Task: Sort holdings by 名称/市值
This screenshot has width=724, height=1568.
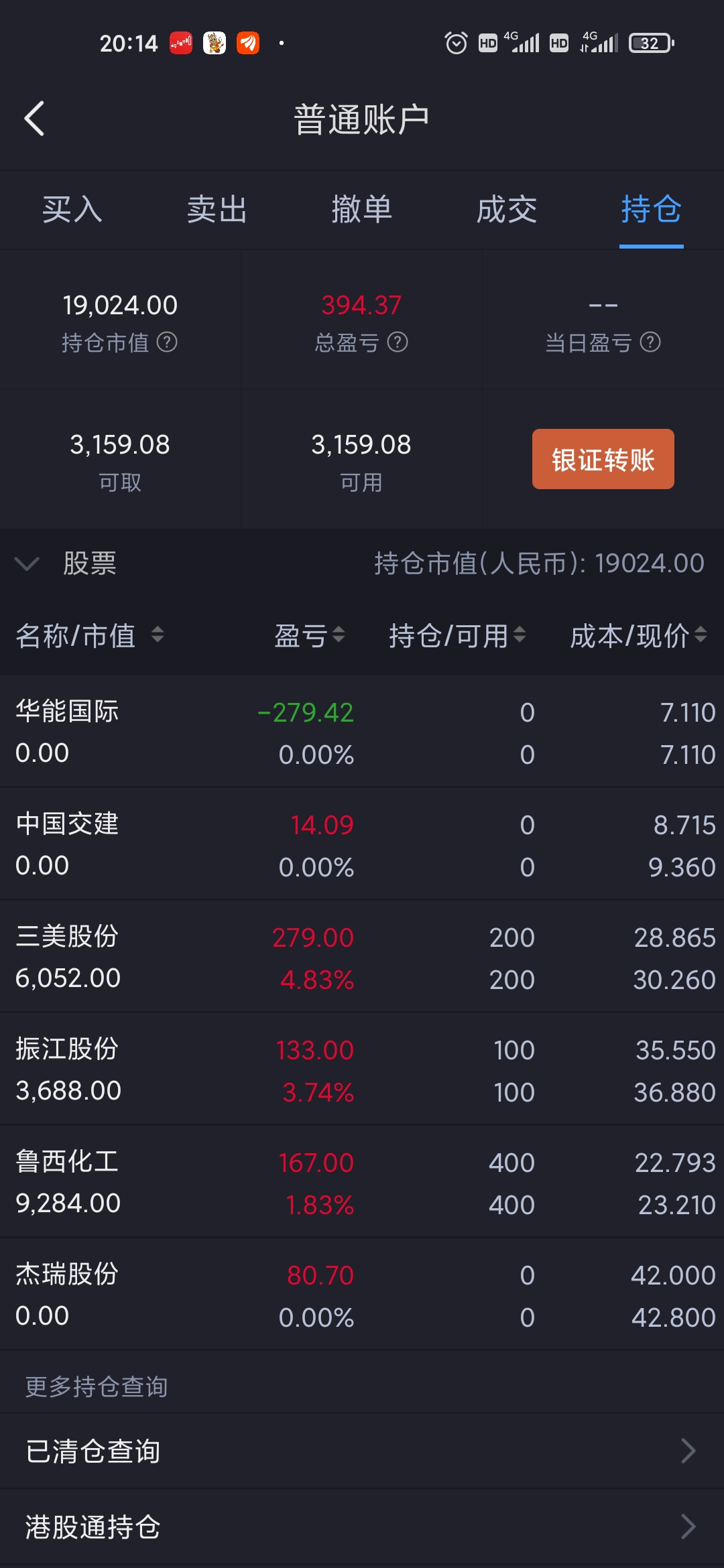Action: pyautogui.click(x=90, y=635)
